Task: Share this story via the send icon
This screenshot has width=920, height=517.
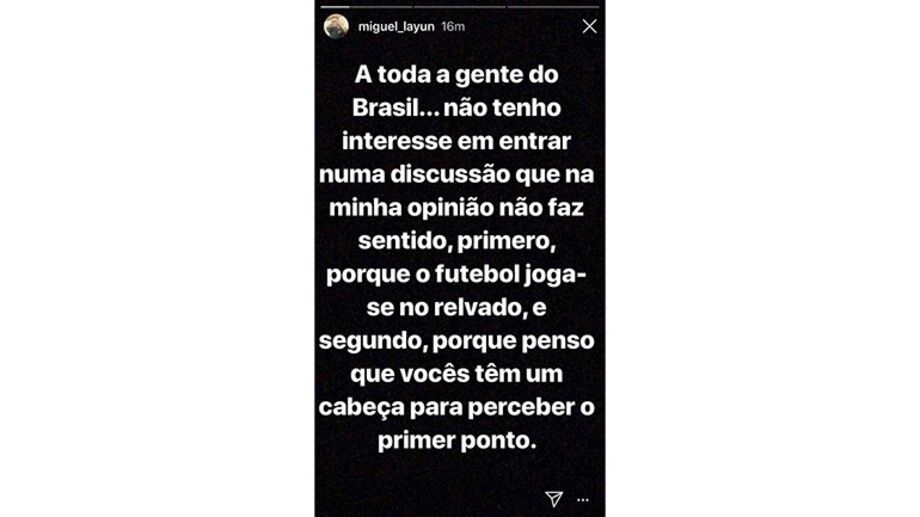Action: click(x=553, y=498)
